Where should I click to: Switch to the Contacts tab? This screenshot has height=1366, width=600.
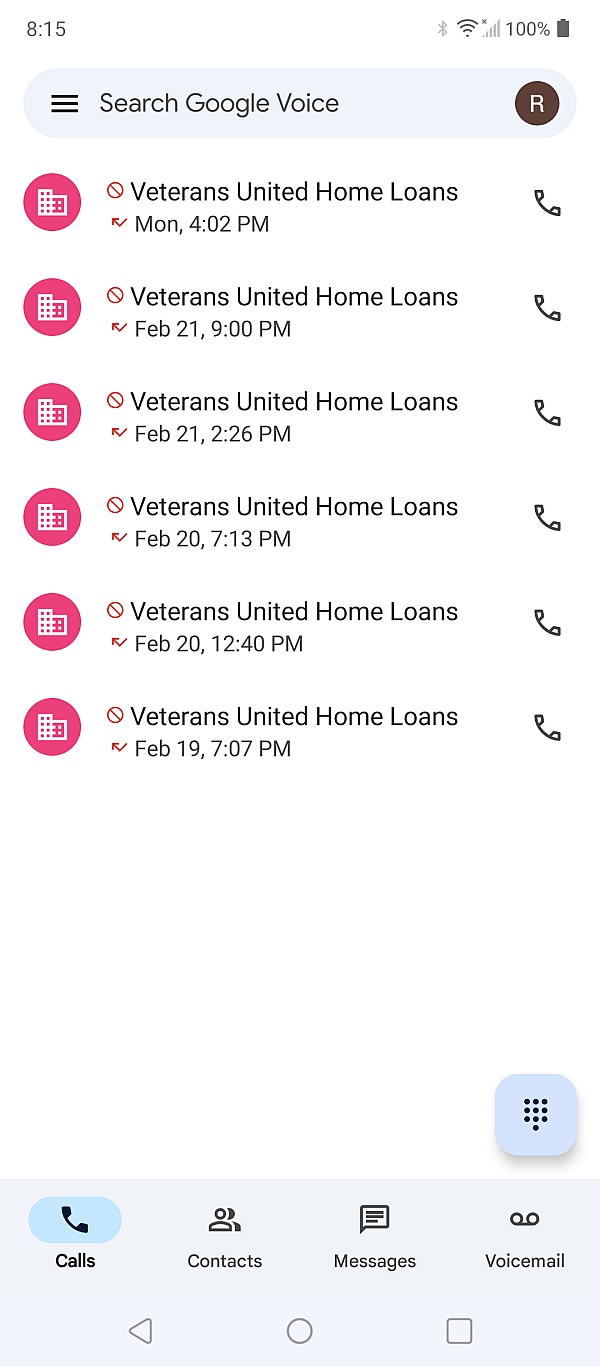pos(225,1234)
